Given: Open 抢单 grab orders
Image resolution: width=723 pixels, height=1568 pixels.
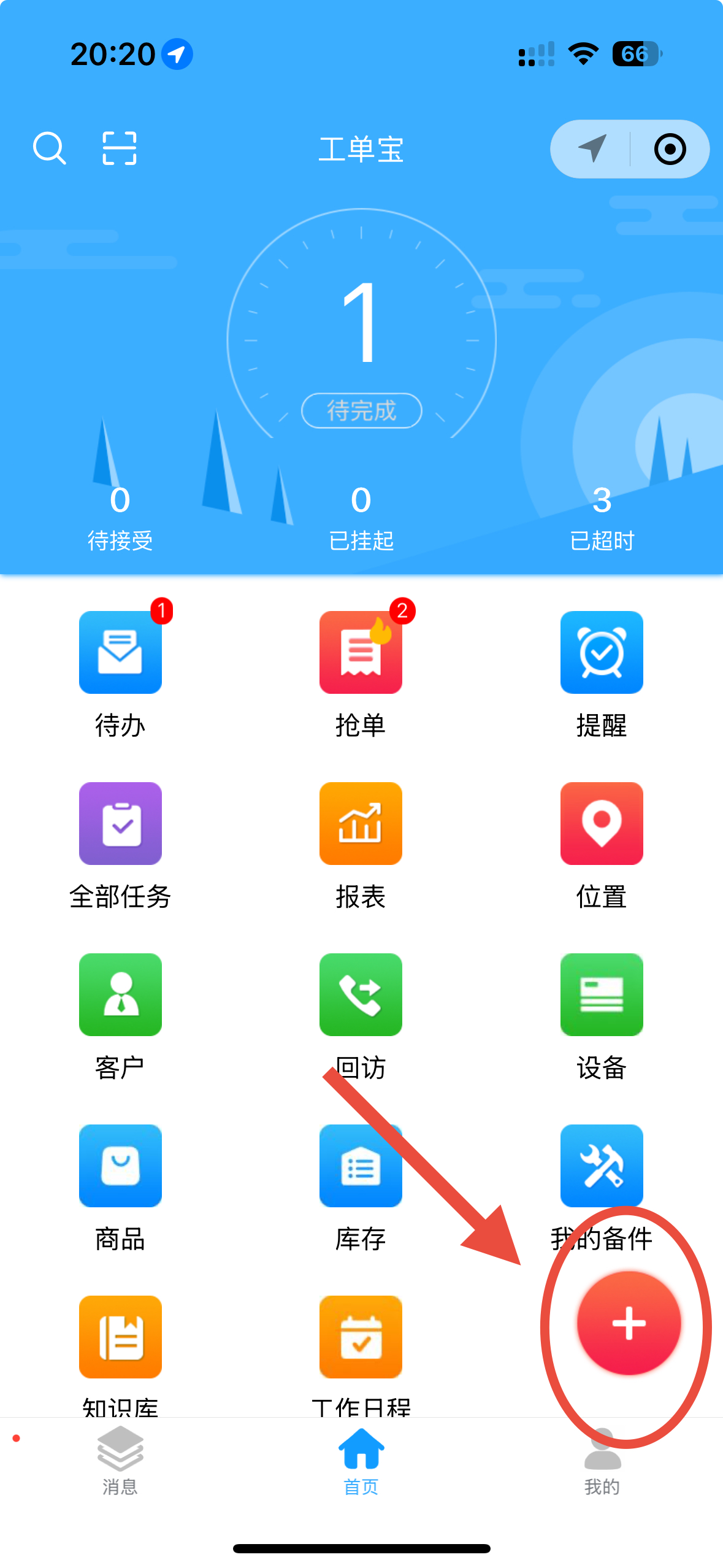Looking at the screenshot, I should coord(361,653).
